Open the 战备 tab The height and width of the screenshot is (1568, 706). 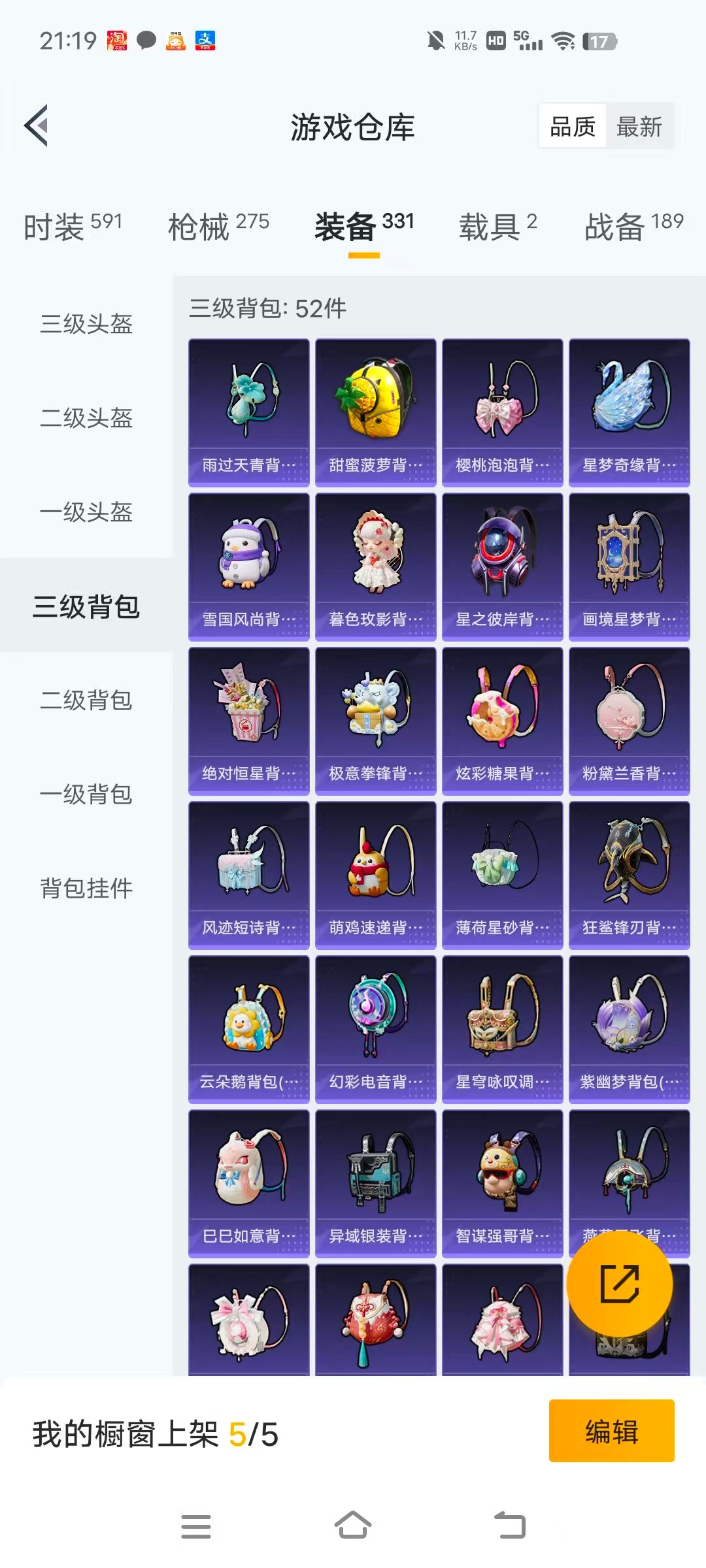click(x=634, y=226)
